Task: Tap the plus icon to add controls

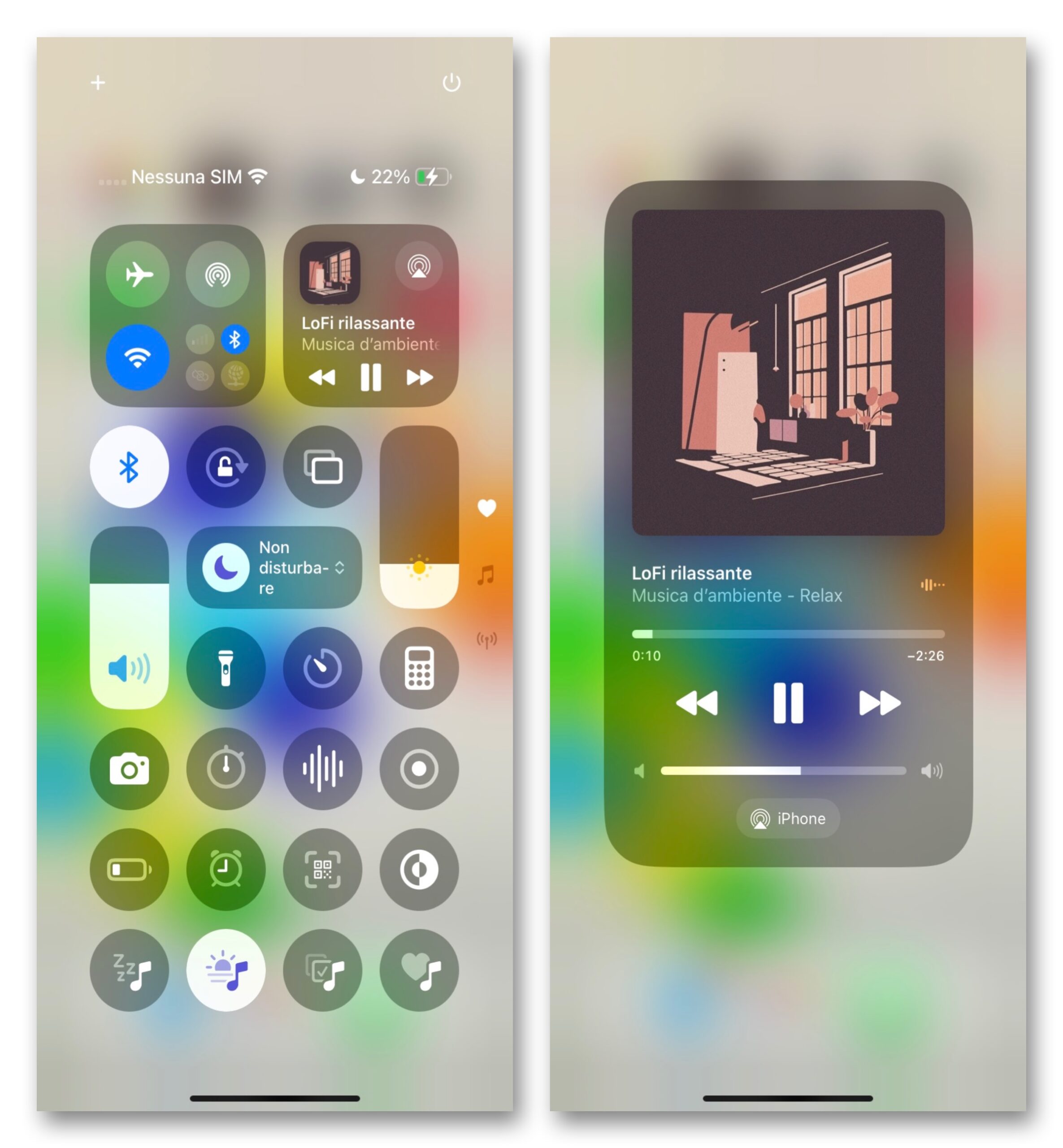Action: click(98, 83)
